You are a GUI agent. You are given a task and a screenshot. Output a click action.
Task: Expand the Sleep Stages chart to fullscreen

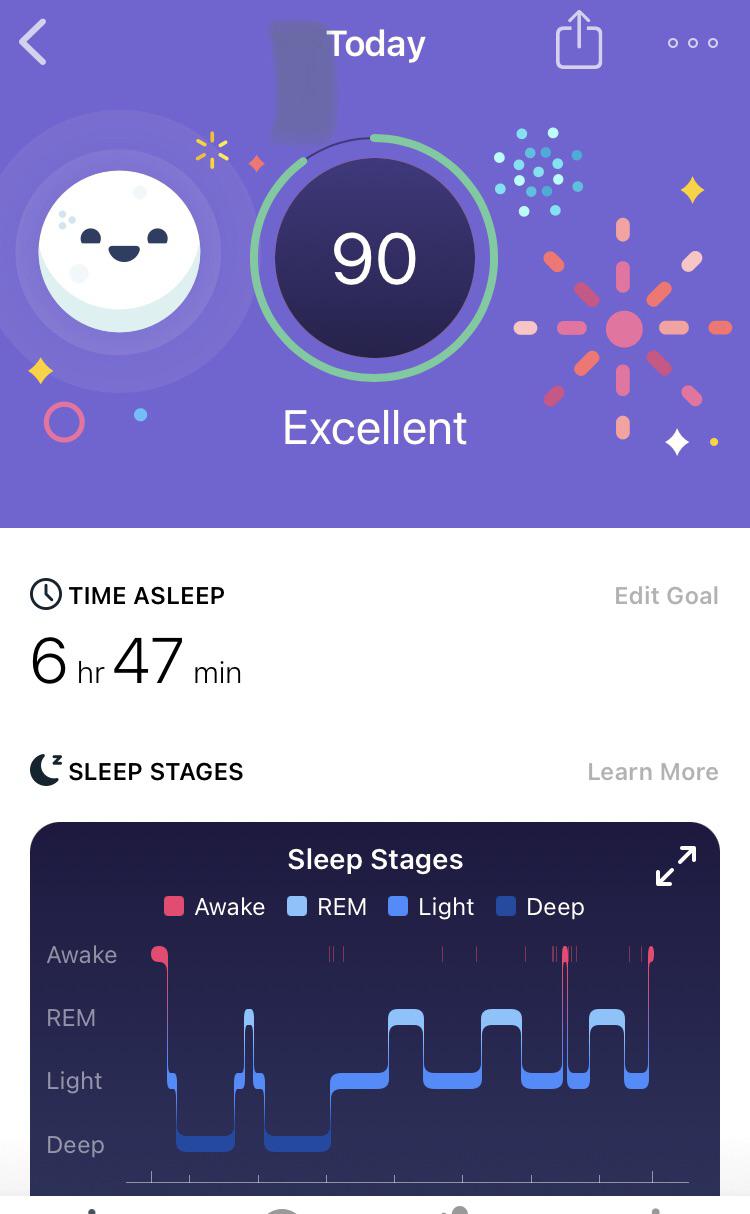(676, 866)
